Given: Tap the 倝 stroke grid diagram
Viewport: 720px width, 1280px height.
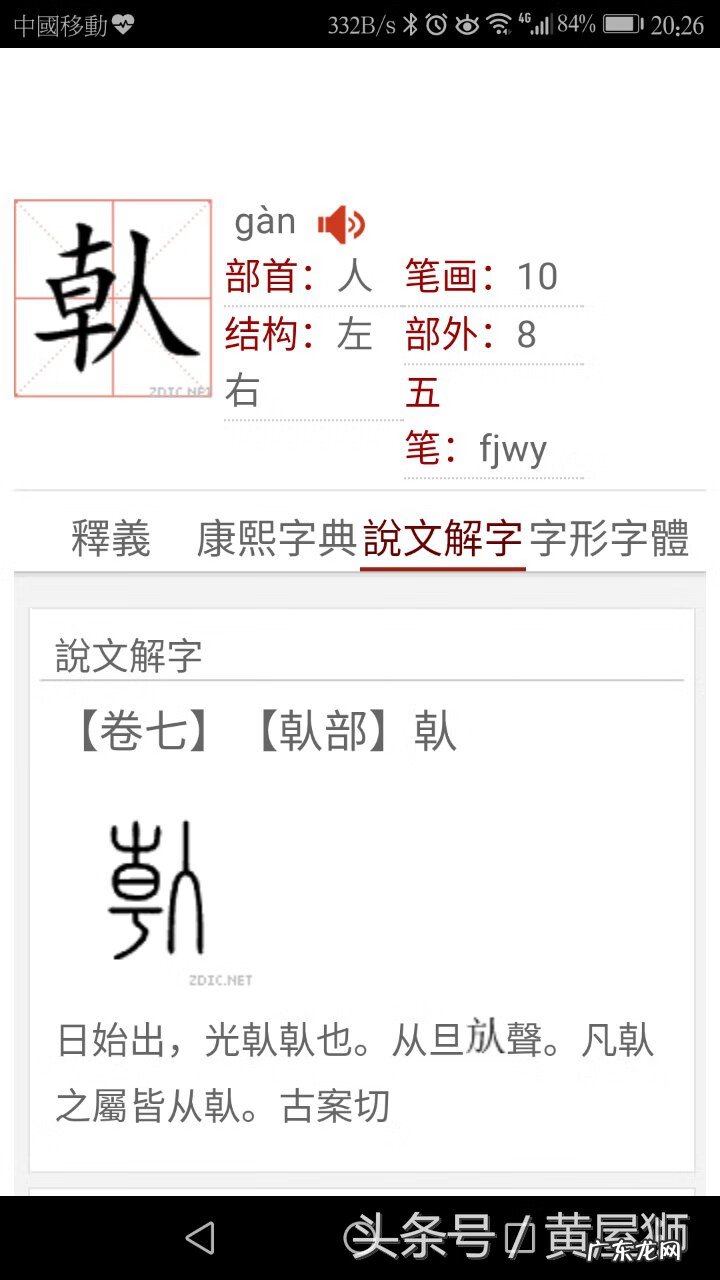Looking at the screenshot, I should pyautogui.click(x=113, y=299).
